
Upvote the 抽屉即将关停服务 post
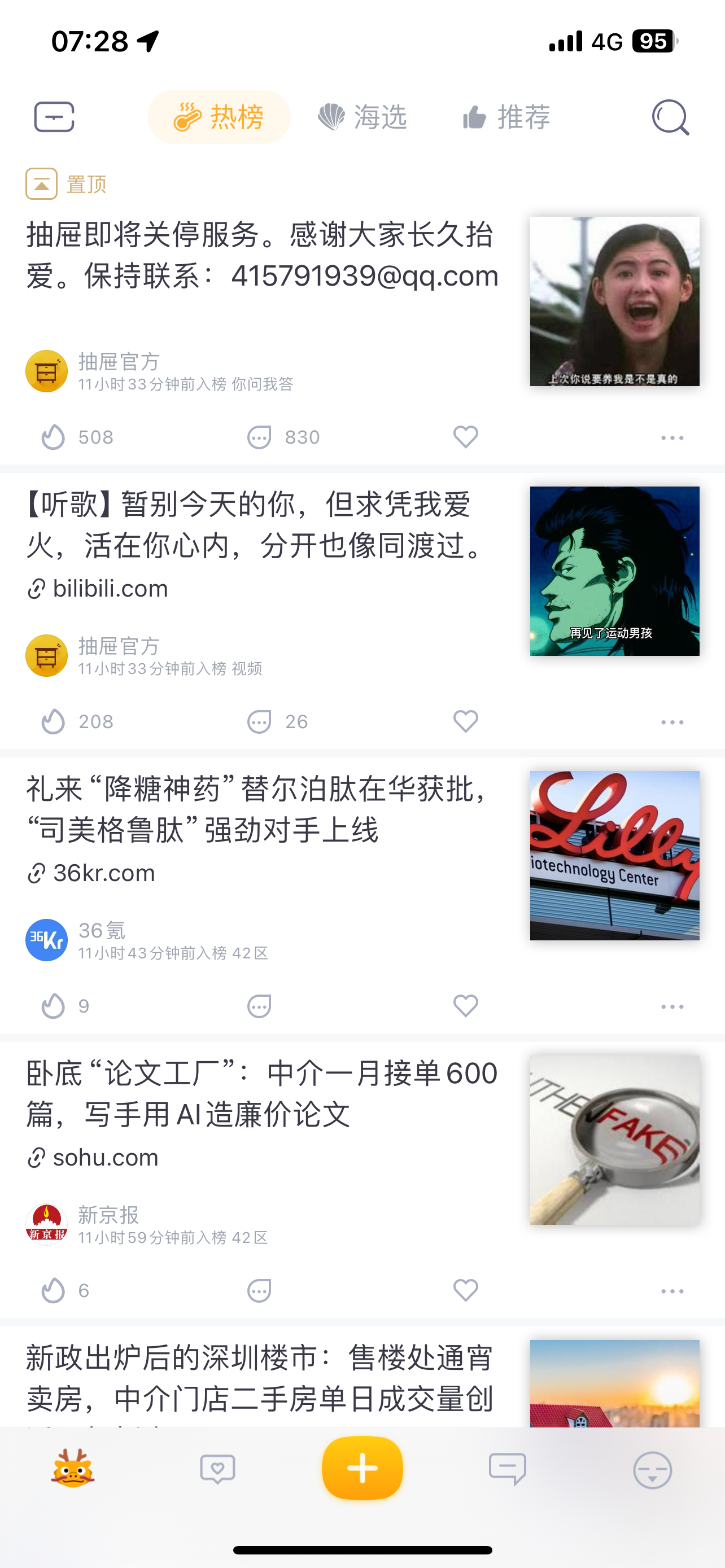coord(54,437)
